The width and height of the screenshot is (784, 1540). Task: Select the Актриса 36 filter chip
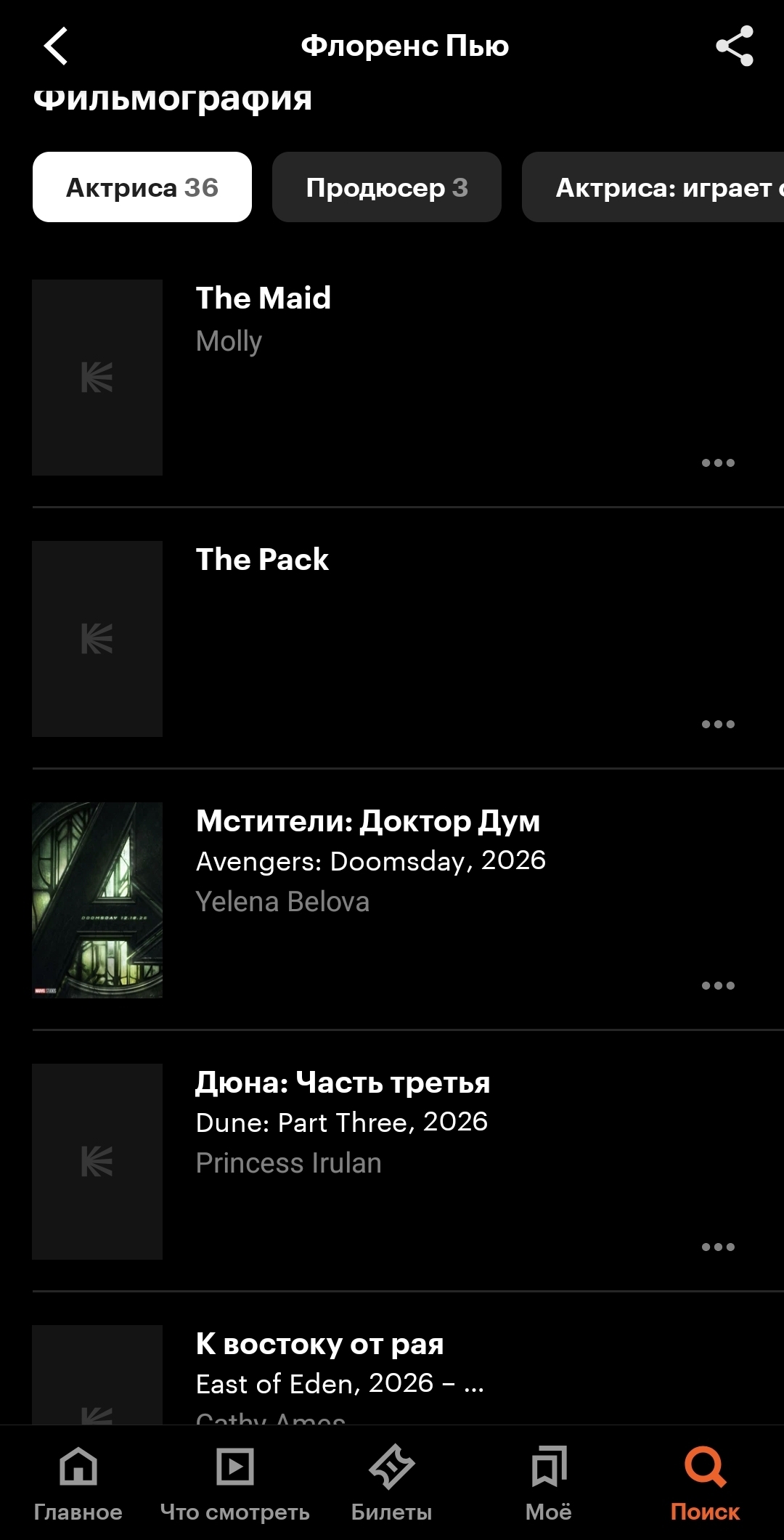[x=142, y=187]
